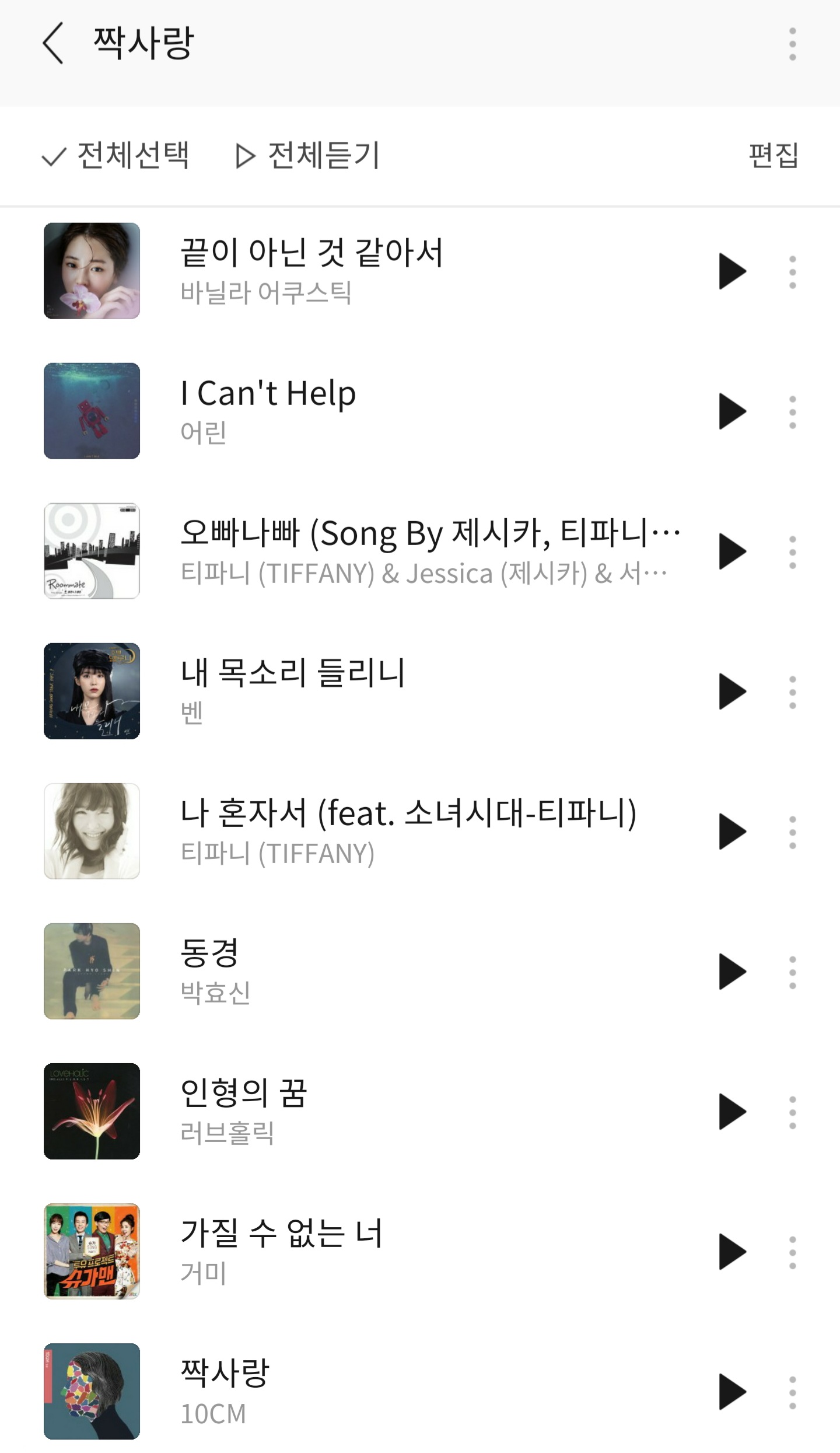Image resolution: width=840 pixels, height=1453 pixels.
Task: Open options for 나 혼자서 by 티파니
Action: point(792,832)
